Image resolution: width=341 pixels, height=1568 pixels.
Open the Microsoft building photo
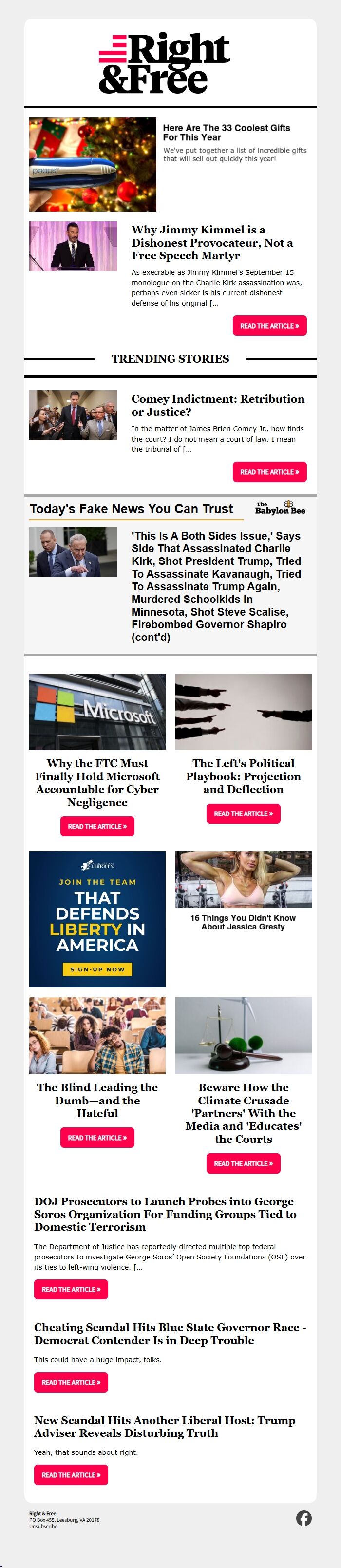point(97,711)
